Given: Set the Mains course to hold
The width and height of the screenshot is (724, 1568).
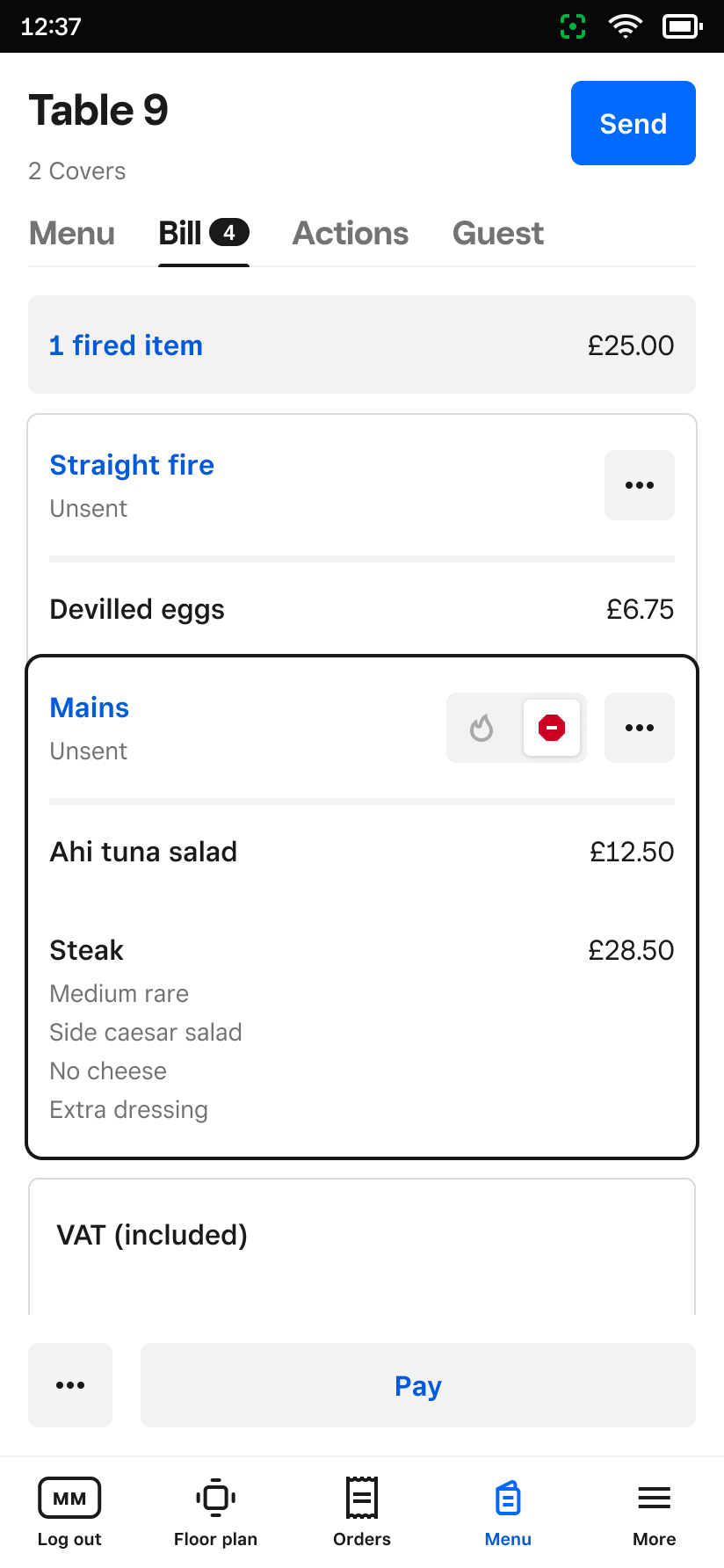Looking at the screenshot, I should [552, 728].
